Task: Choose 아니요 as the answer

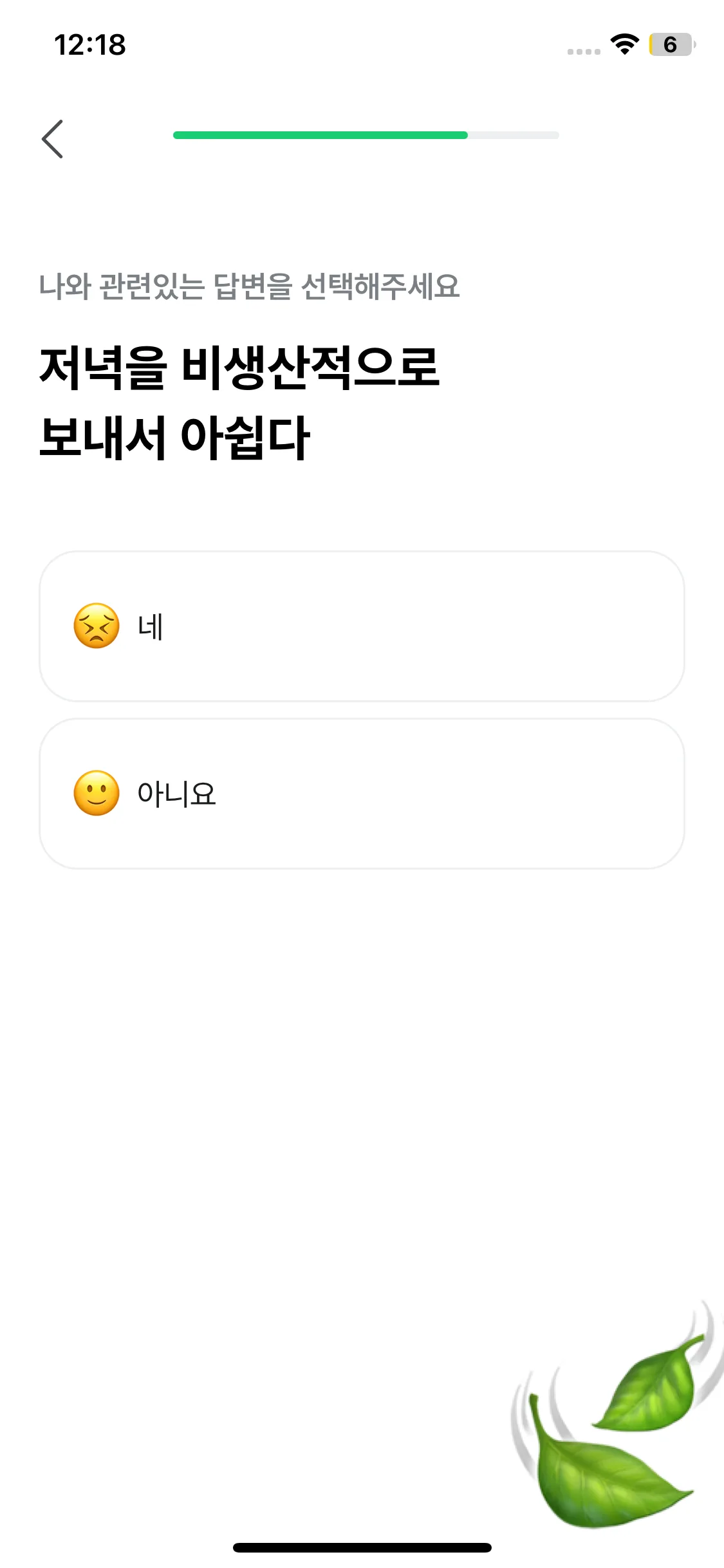Action: click(x=361, y=793)
